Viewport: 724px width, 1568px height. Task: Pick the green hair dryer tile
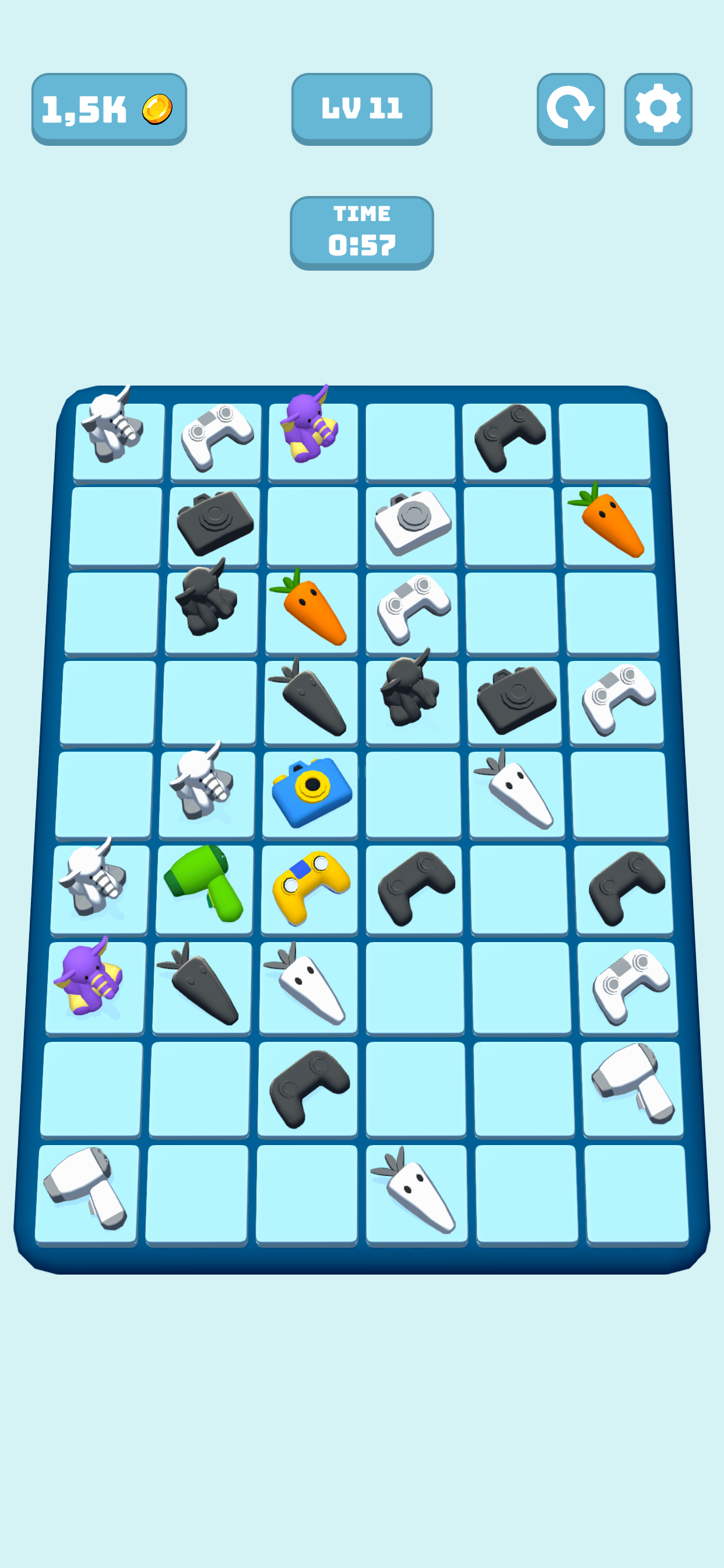pos(205,887)
